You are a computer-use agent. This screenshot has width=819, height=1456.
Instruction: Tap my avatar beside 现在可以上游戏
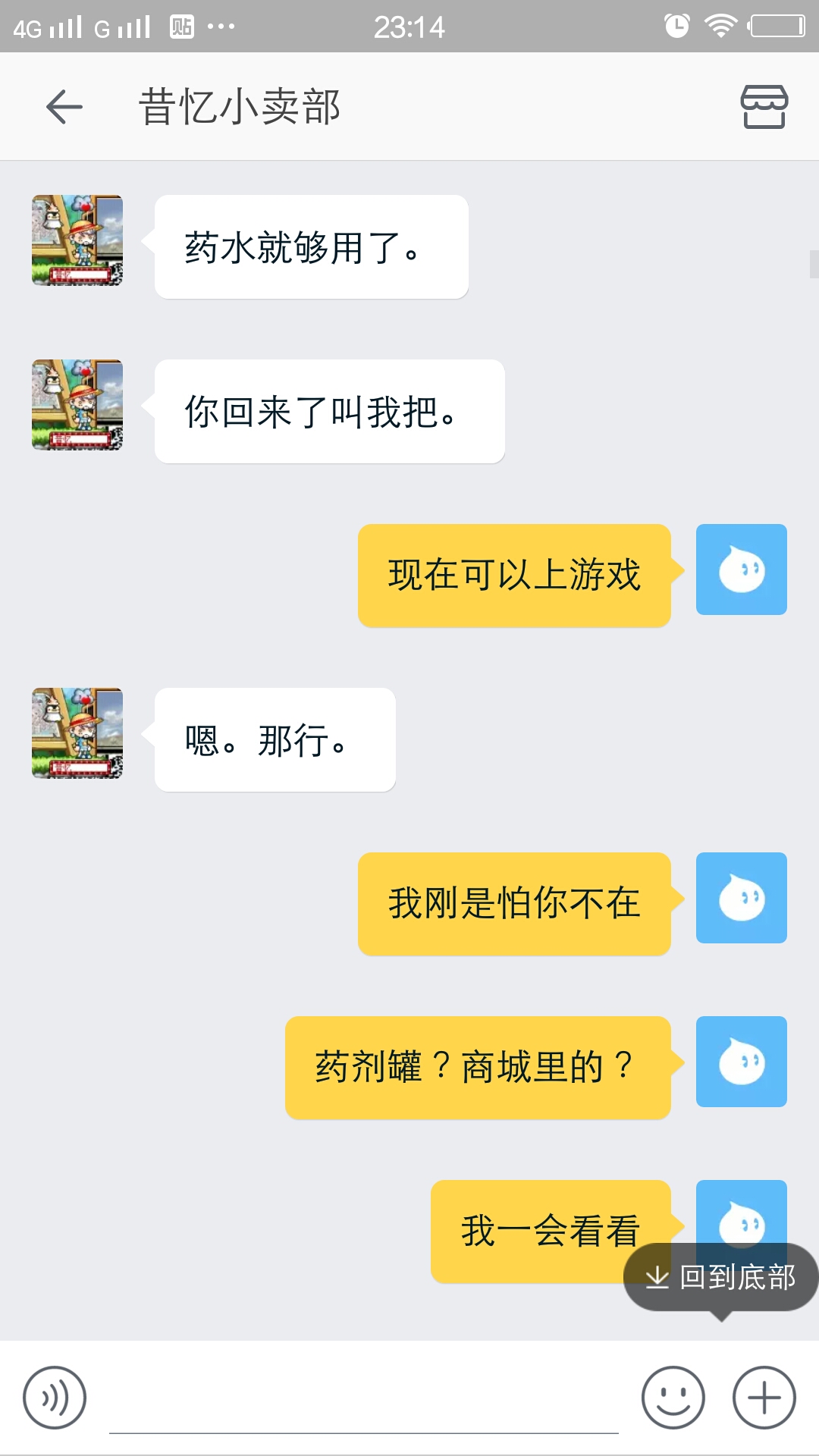click(x=741, y=570)
